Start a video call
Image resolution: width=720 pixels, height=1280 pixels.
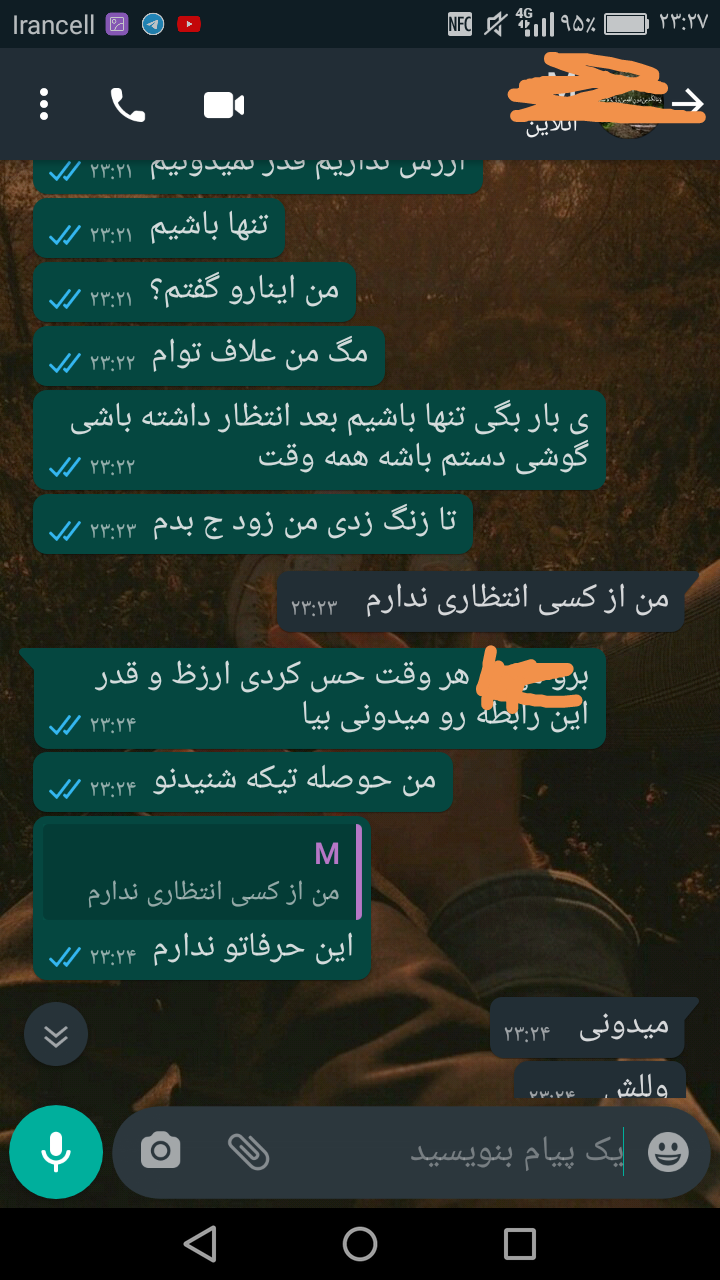tap(224, 104)
